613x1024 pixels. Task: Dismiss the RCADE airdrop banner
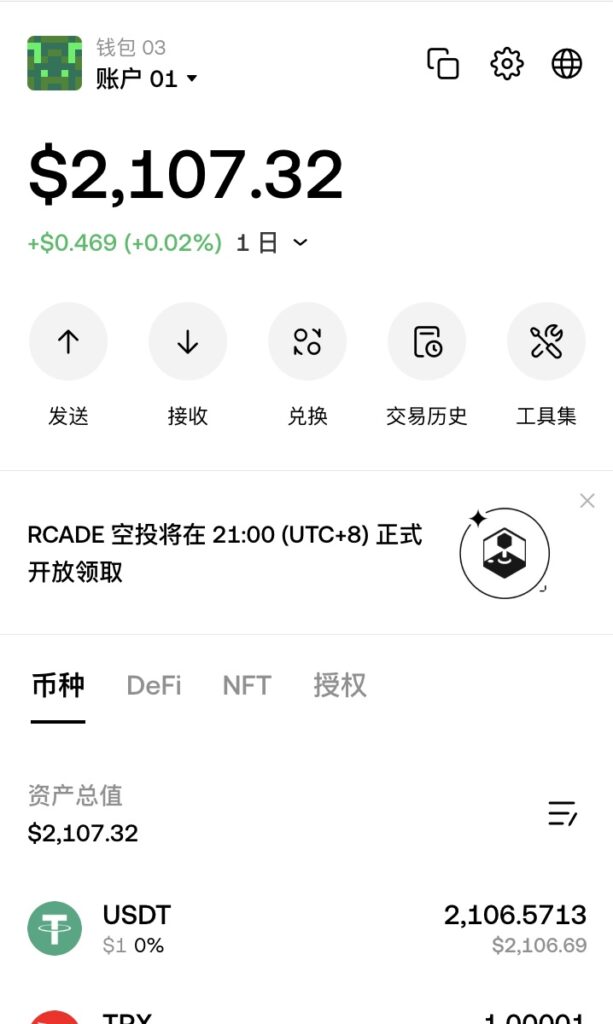[x=587, y=501]
